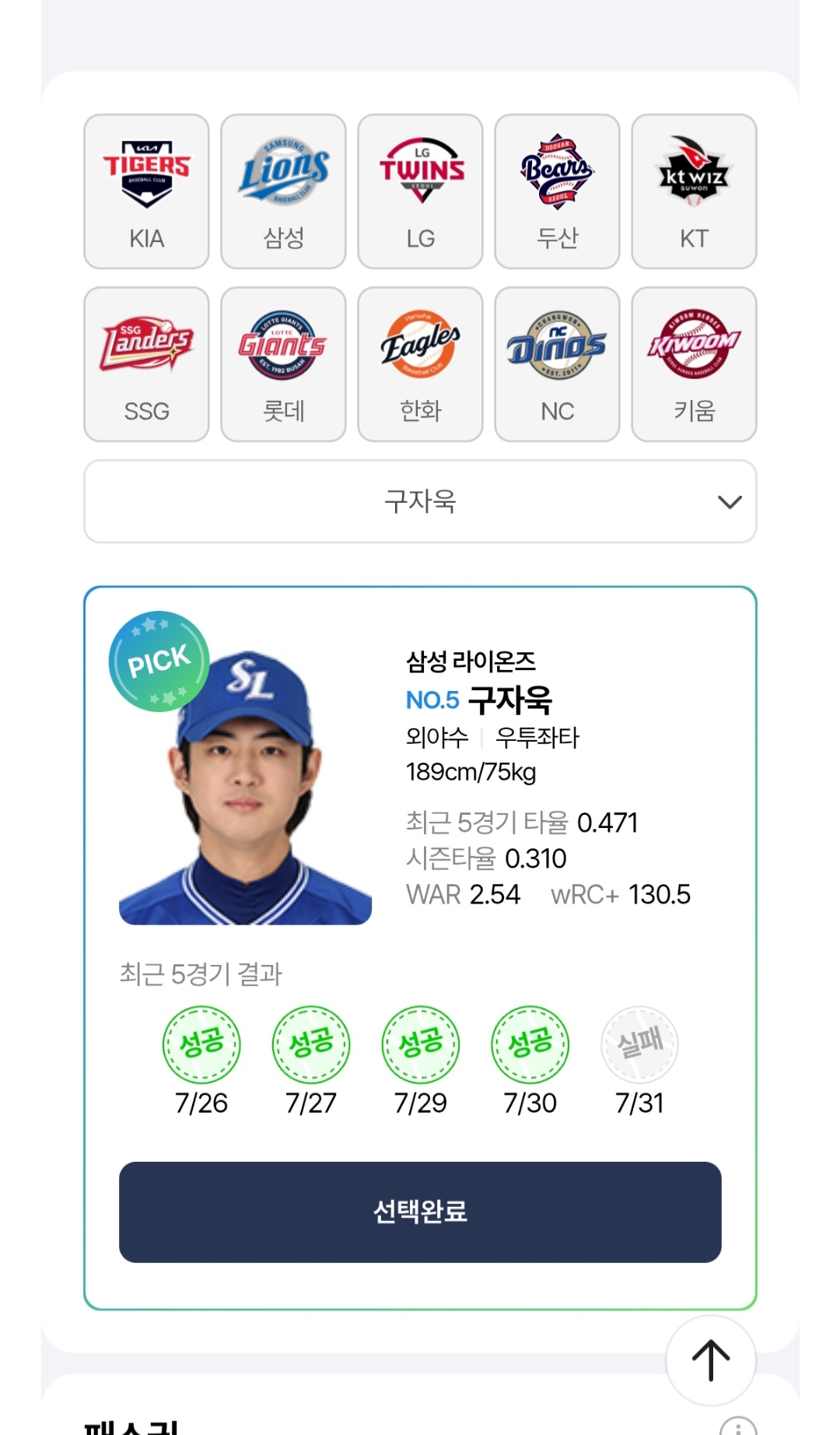Tap the NC Dinos team tile
The width and height of the screenshot is (840, 1435).
pos(557,364)
